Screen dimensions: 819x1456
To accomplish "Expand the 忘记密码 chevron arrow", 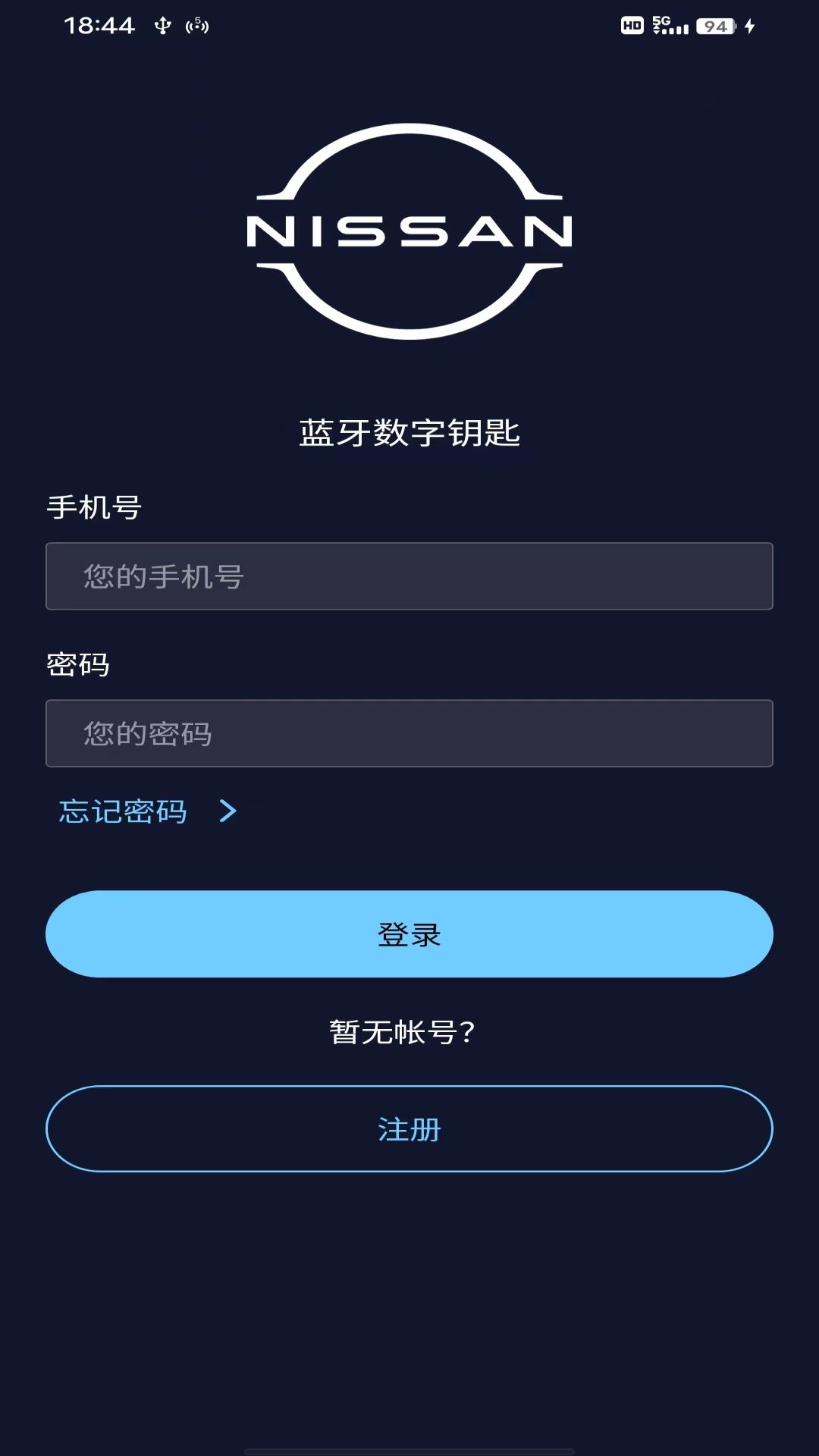I will 227,812.
